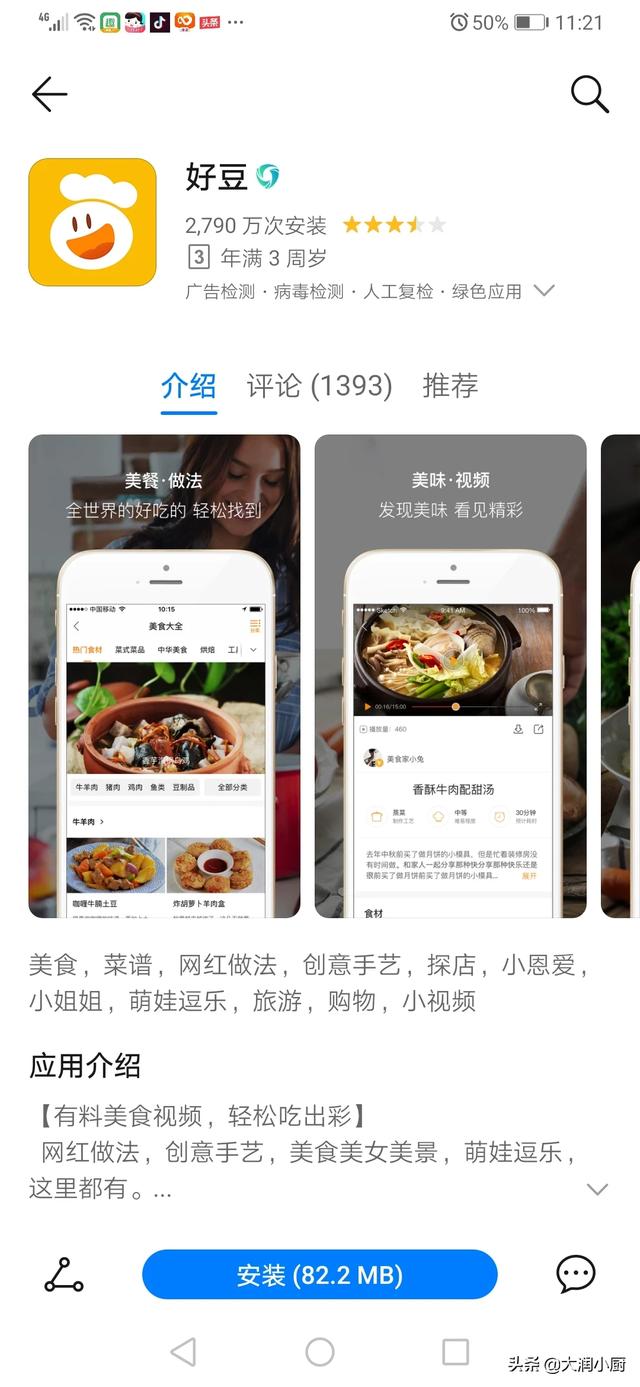Expand the 广告检测 safety check details
Screen dimensions: 640x1387
(x=544, y=291)
